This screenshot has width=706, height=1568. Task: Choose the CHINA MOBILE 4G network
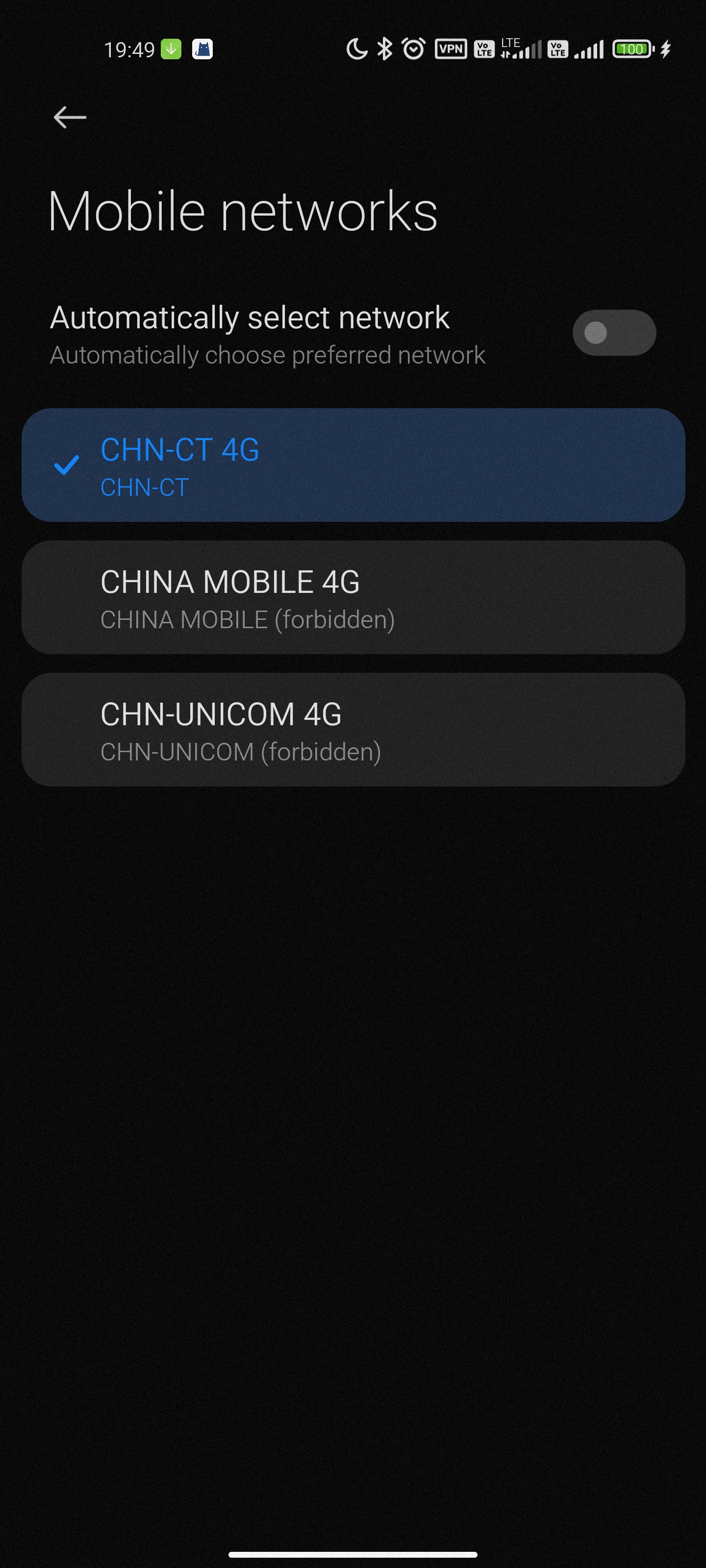pyautogui.click(x=353, y=598)
